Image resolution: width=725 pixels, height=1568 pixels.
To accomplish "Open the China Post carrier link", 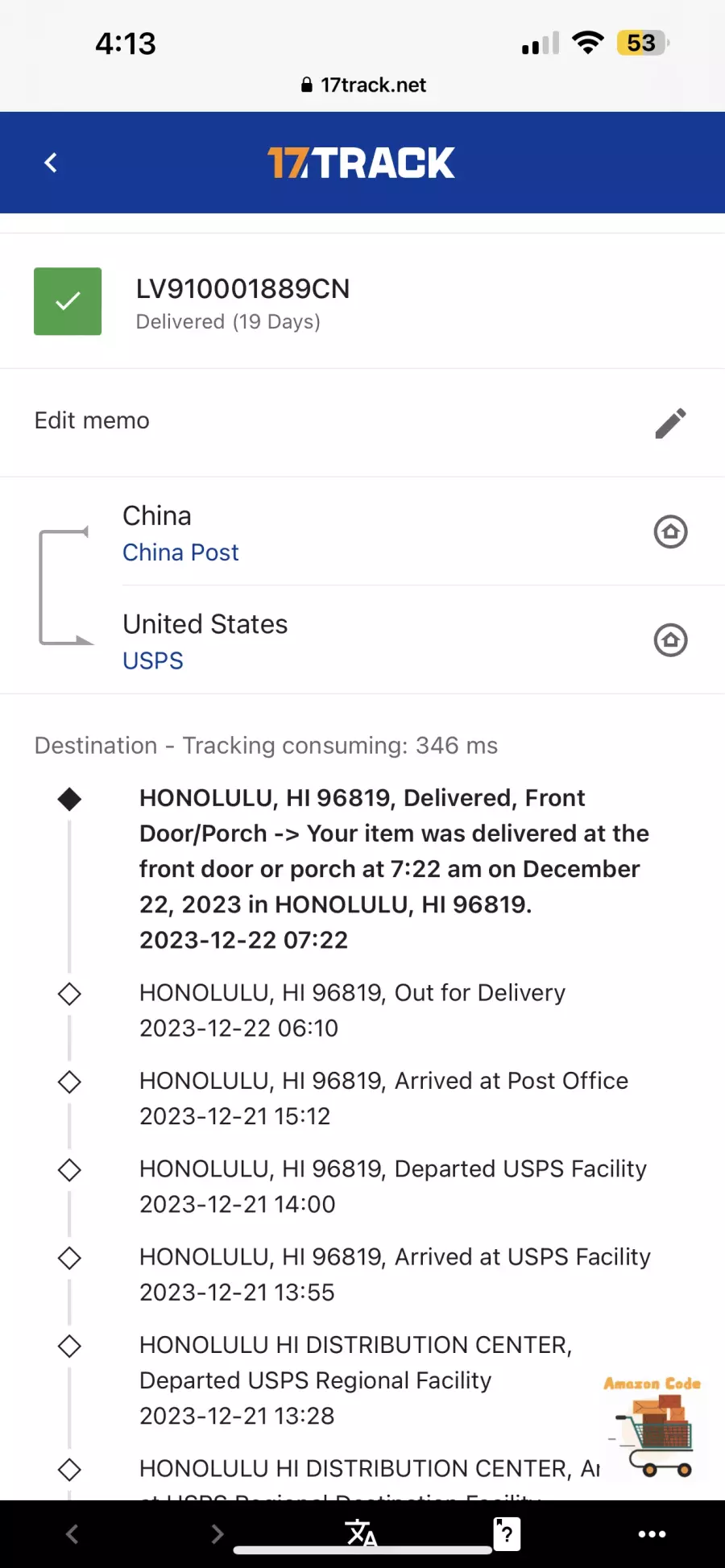I will tap(180, 552).
